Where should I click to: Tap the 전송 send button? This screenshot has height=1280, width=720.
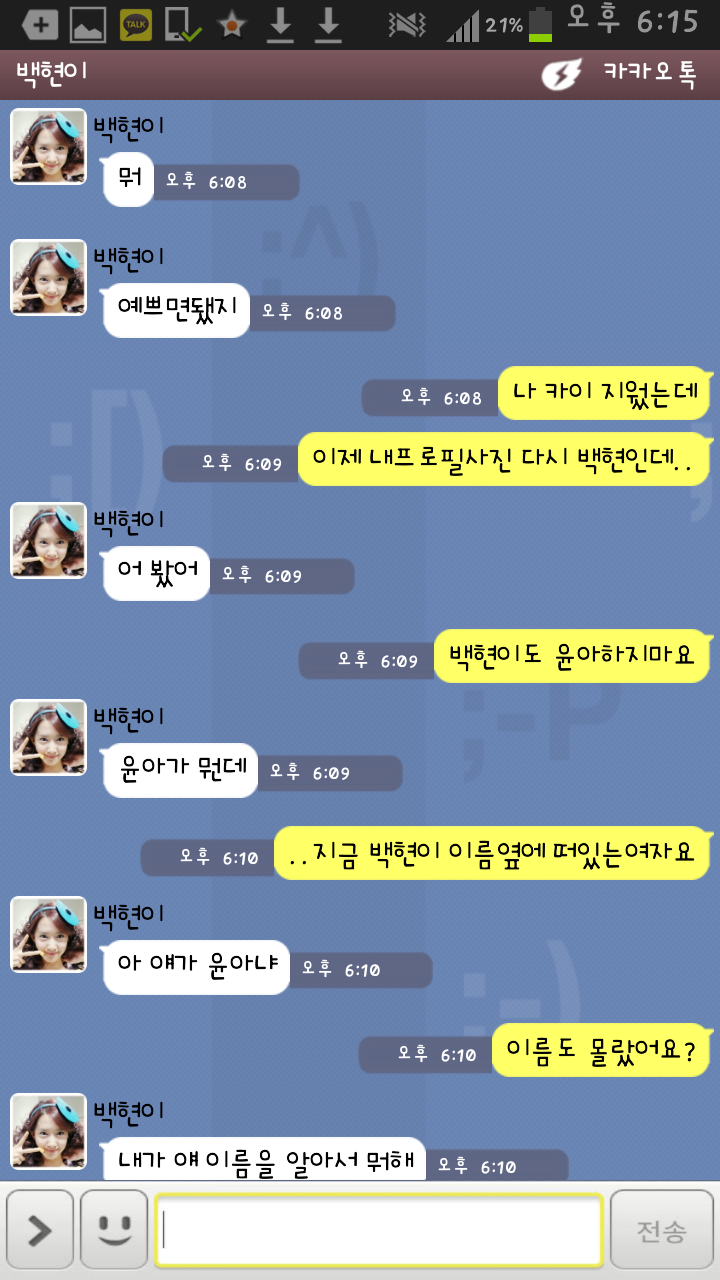(661, 1231)
